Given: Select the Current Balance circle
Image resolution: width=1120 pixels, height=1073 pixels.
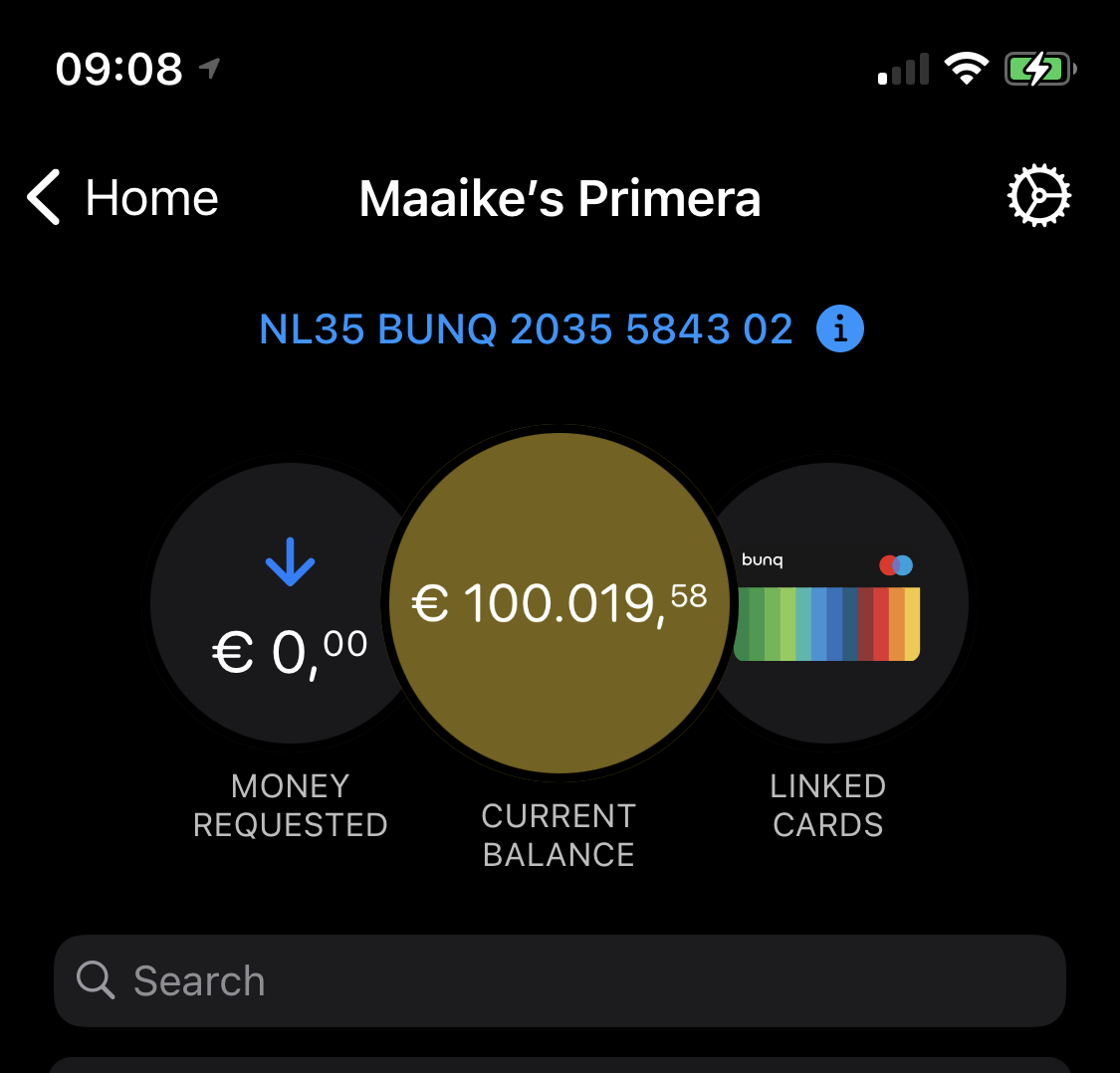Looking at the screenshot, I should (x=560, y=603).
